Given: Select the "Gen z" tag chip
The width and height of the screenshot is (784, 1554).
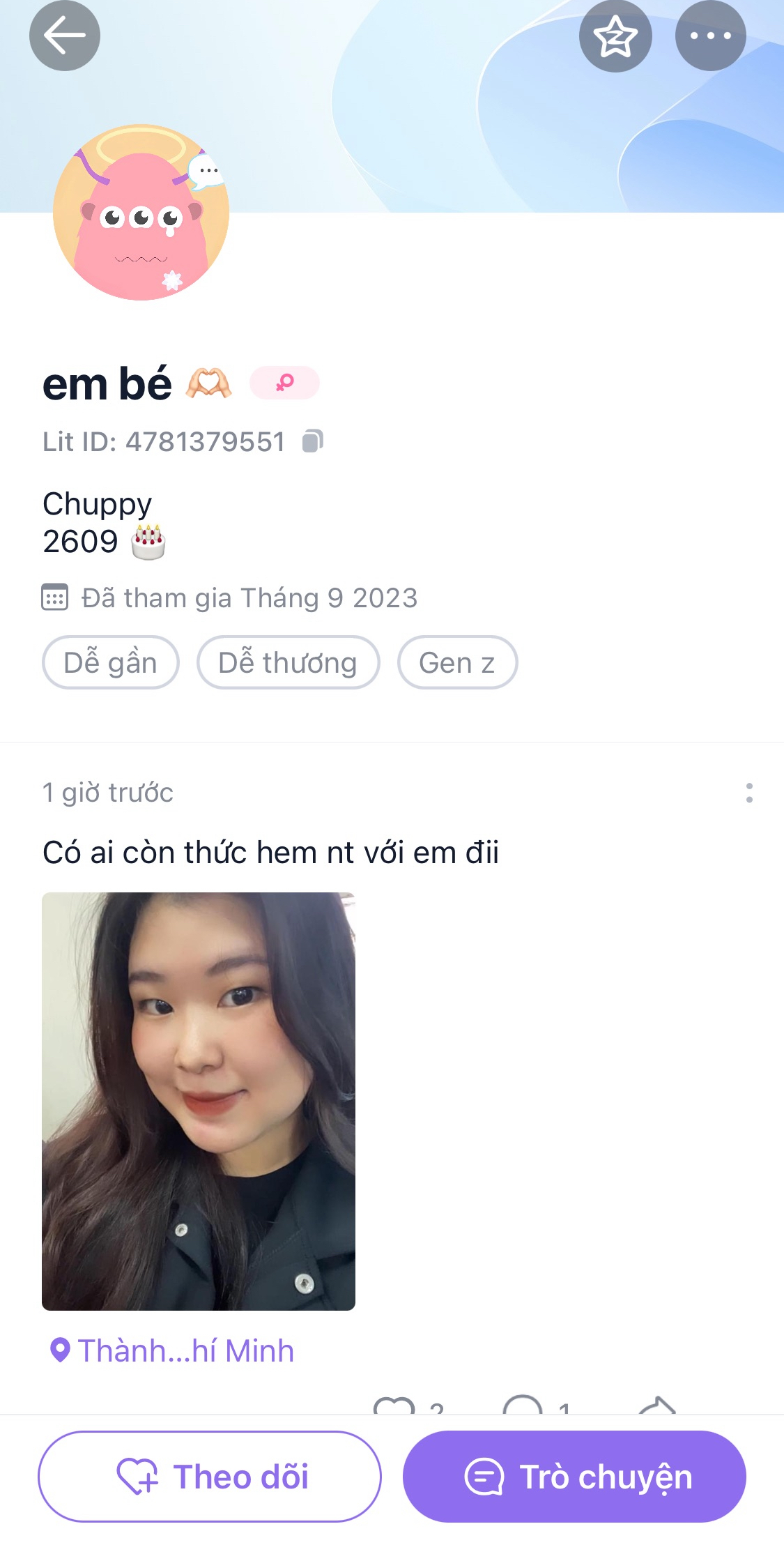Looking at the screenshot, I should (457, 662).
